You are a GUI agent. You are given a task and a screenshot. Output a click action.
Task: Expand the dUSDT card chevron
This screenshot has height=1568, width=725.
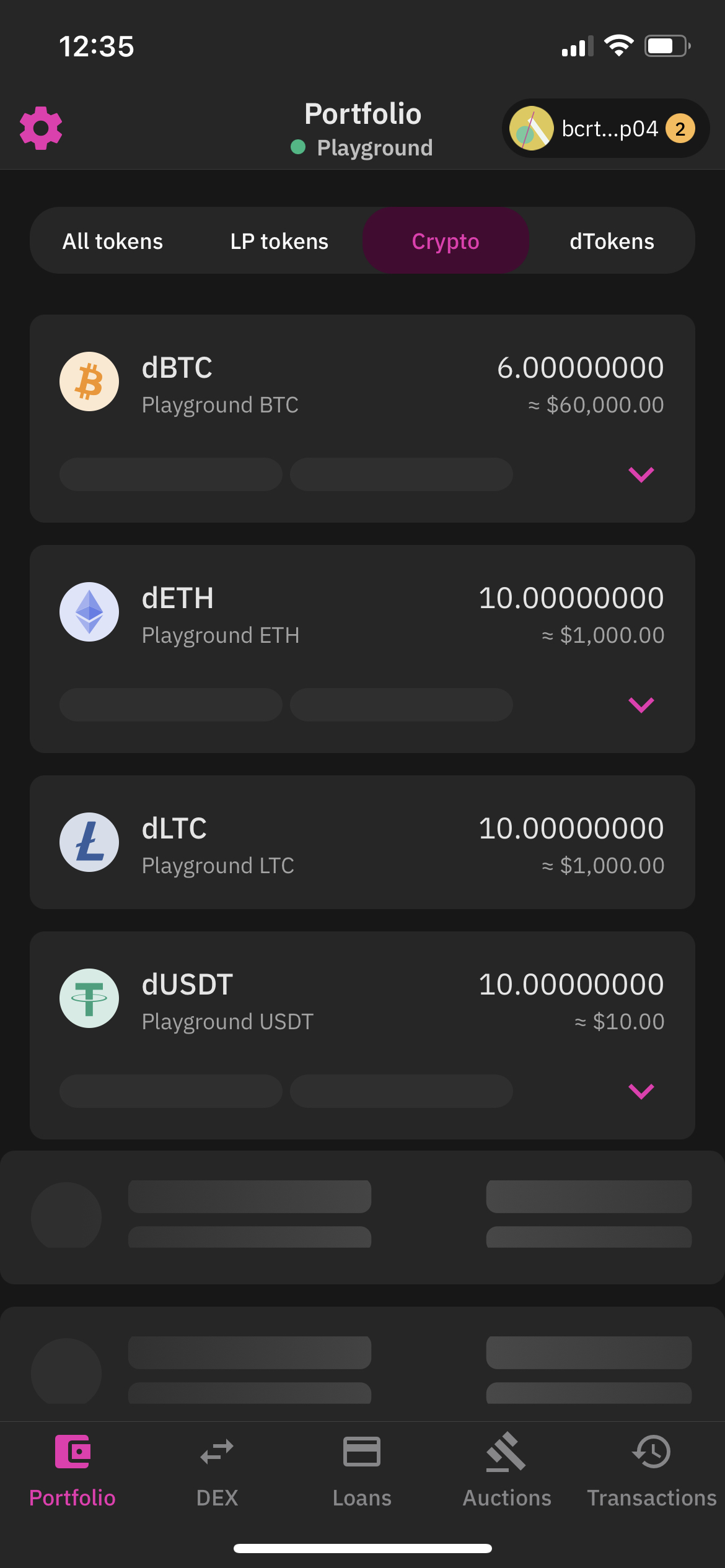click(x=641, y=1091)
